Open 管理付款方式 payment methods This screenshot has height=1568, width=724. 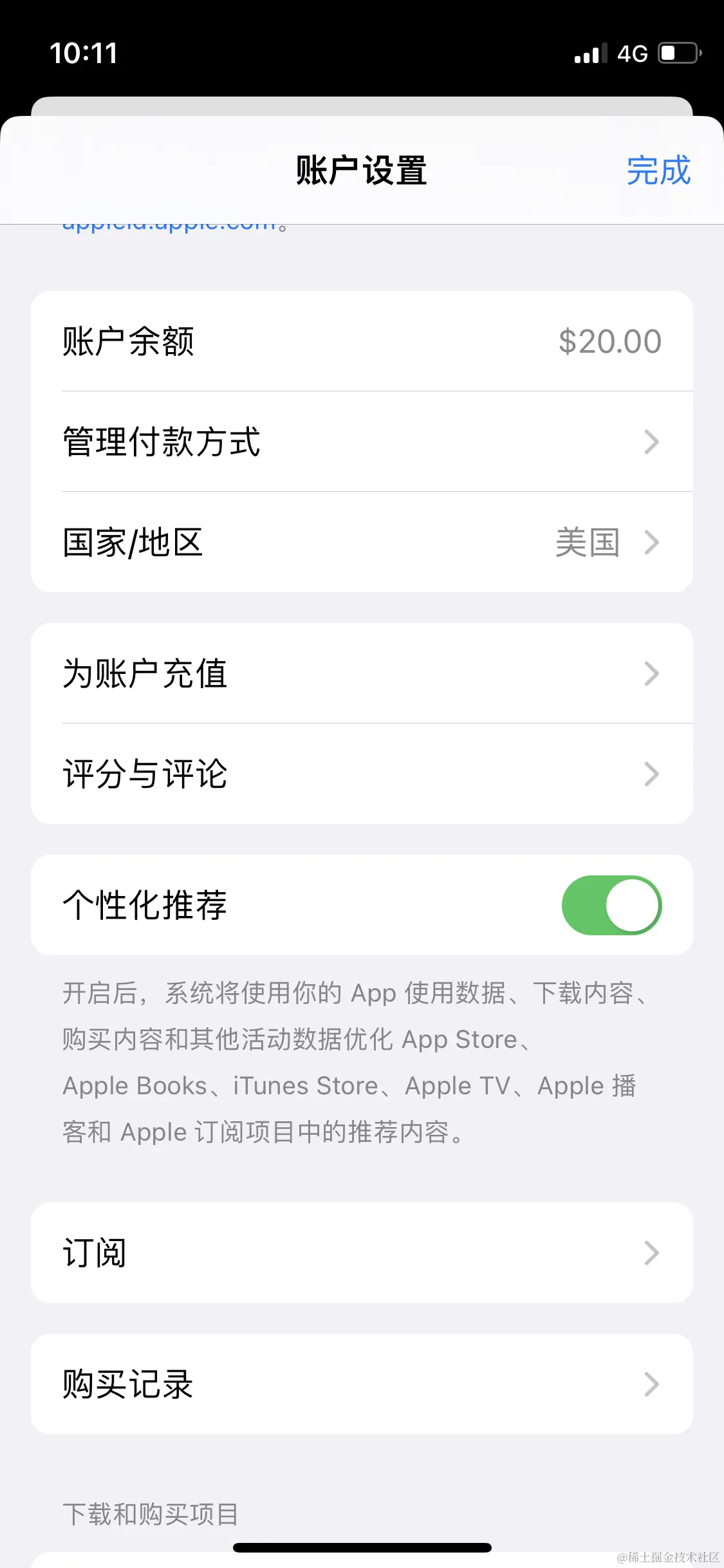click(x=362, y=442)
